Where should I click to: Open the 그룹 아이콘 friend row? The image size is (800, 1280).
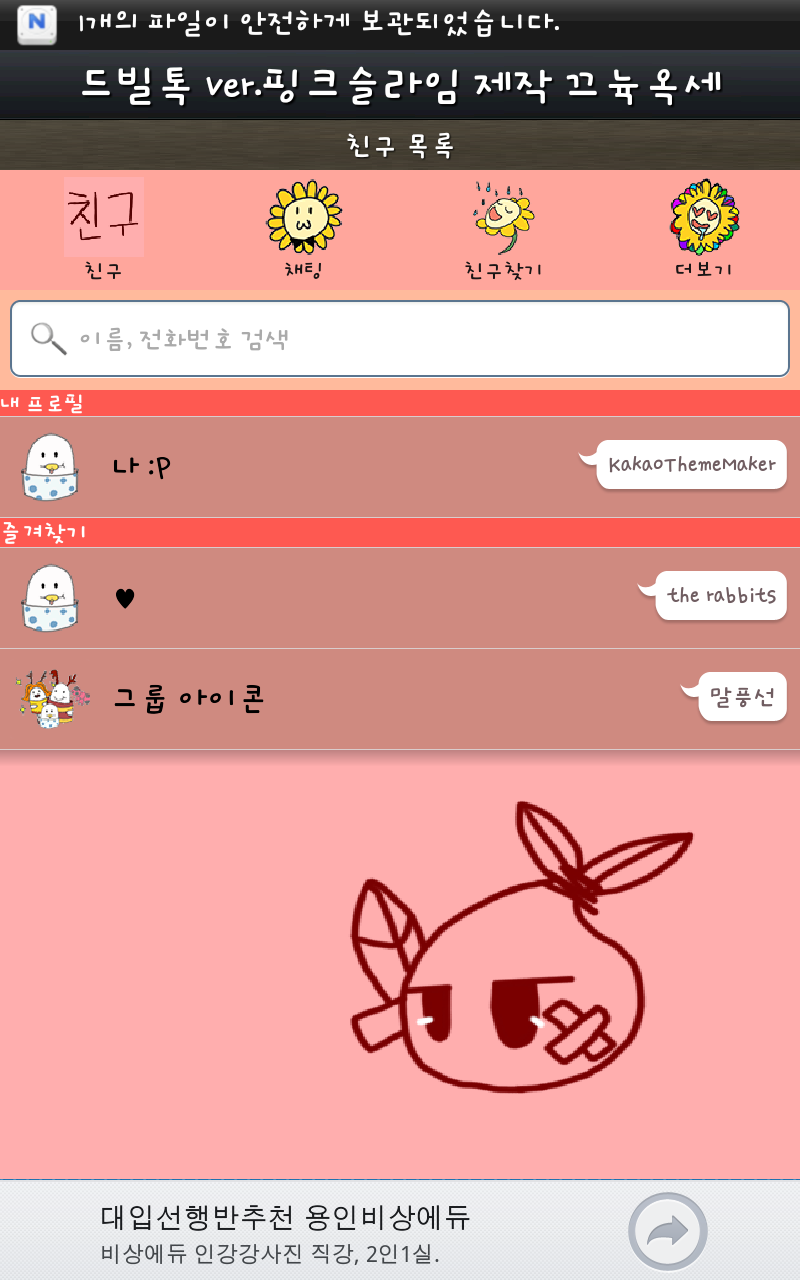[300, 698]
